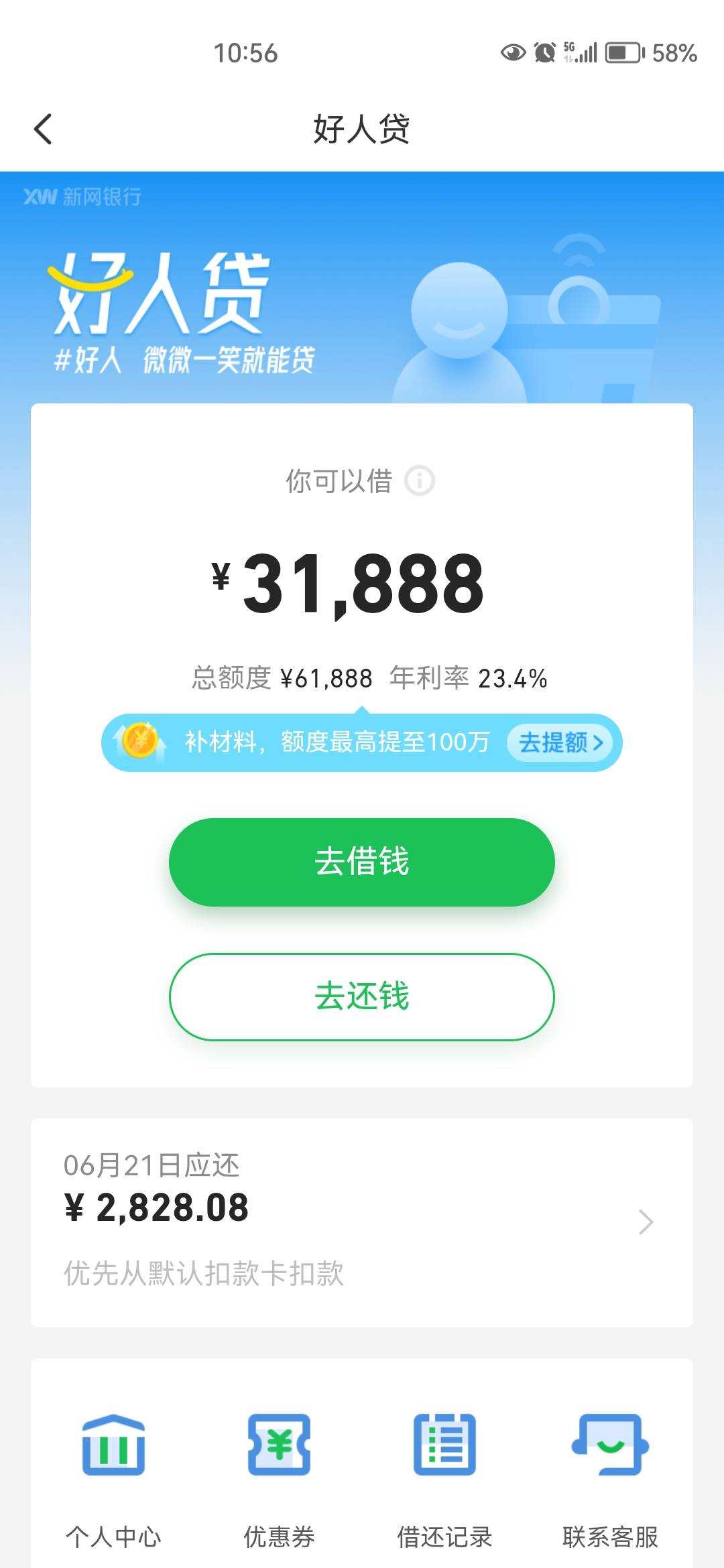
Task: Go back using the header arrow
Action: (43, 129)
